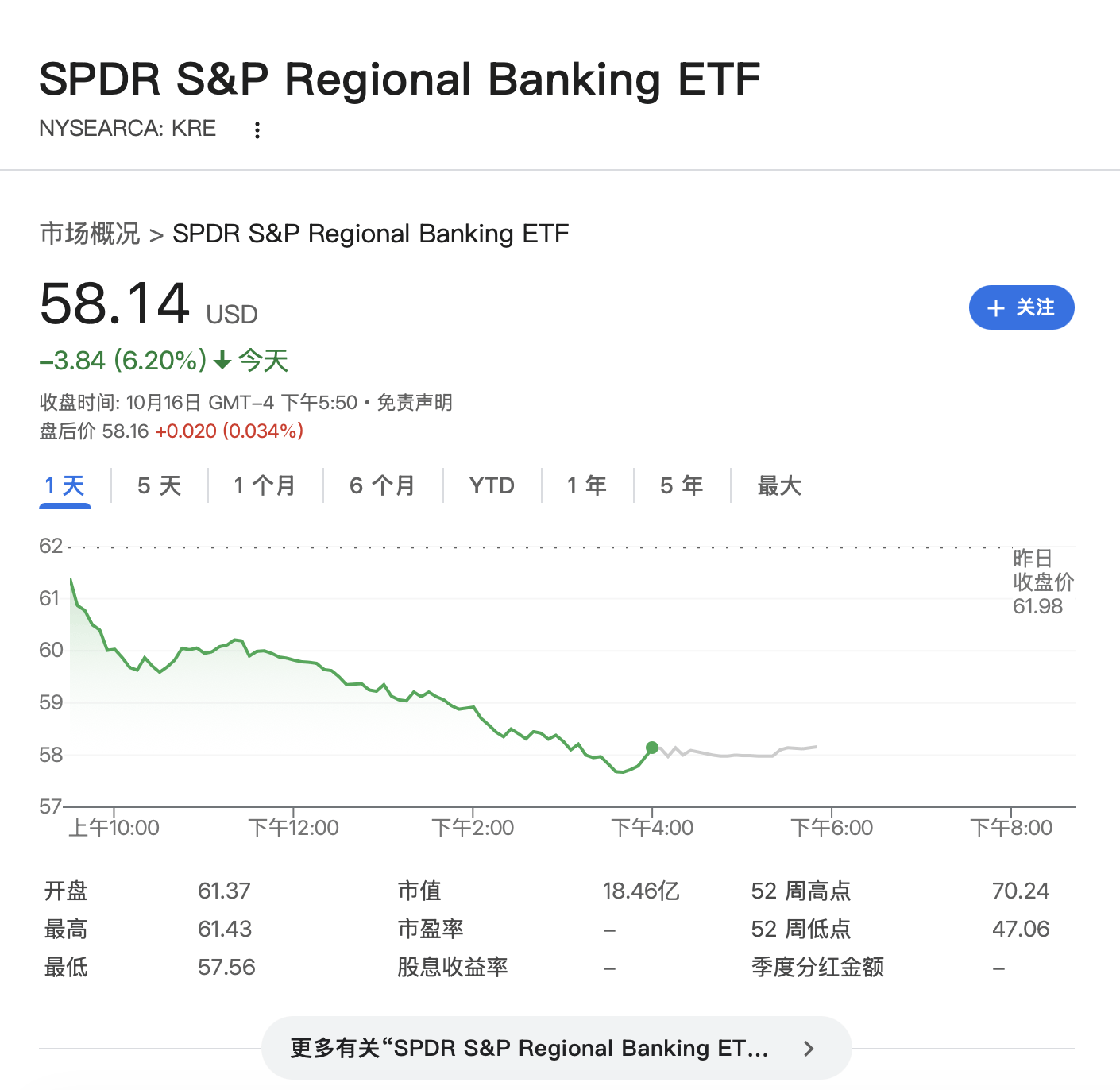Switch to the 最大 chart range
Image resolution: width=1120 pixels, height=1090 pixels.
tap(779, 485)
